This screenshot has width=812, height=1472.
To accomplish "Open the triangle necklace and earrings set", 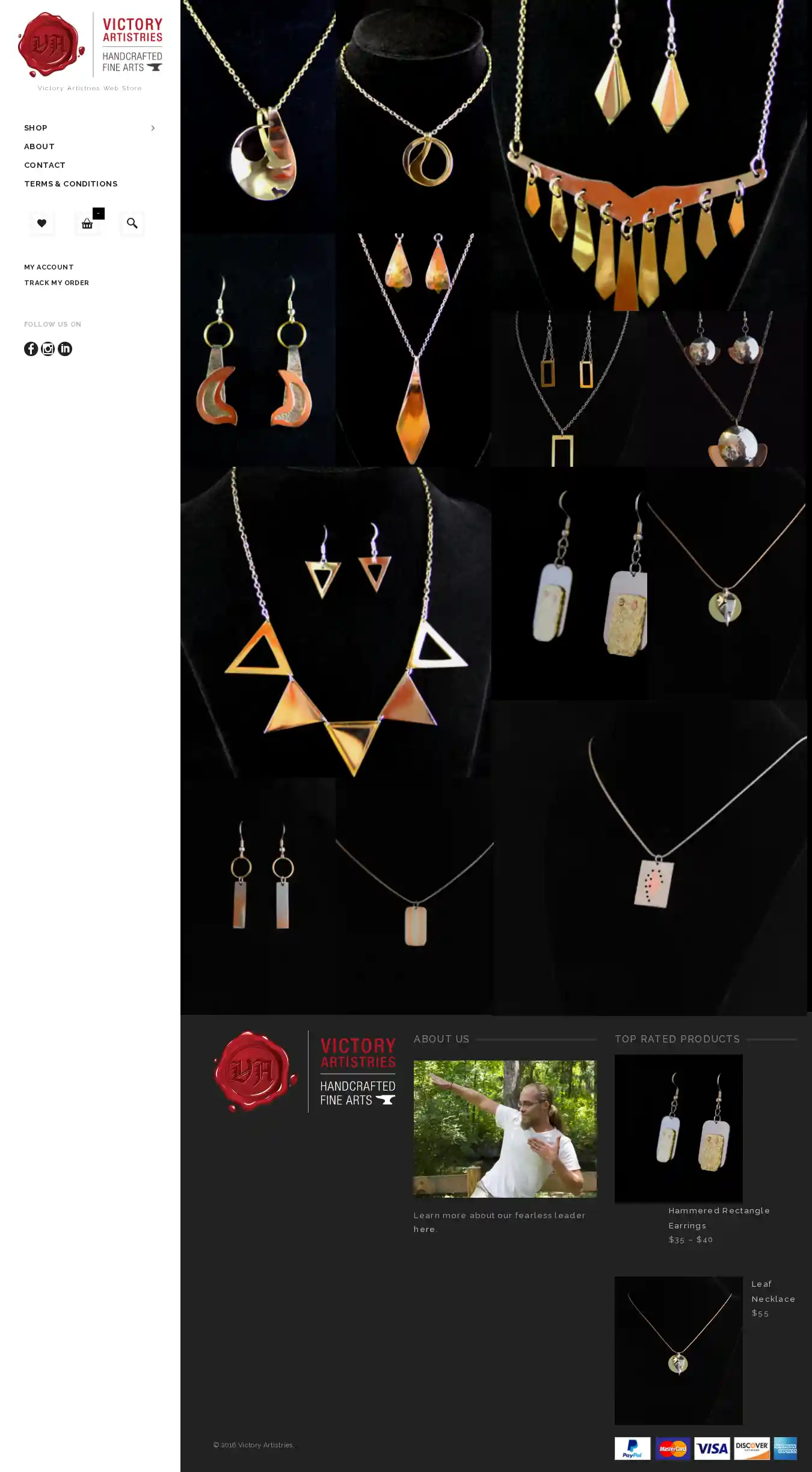I will point(336,622).
